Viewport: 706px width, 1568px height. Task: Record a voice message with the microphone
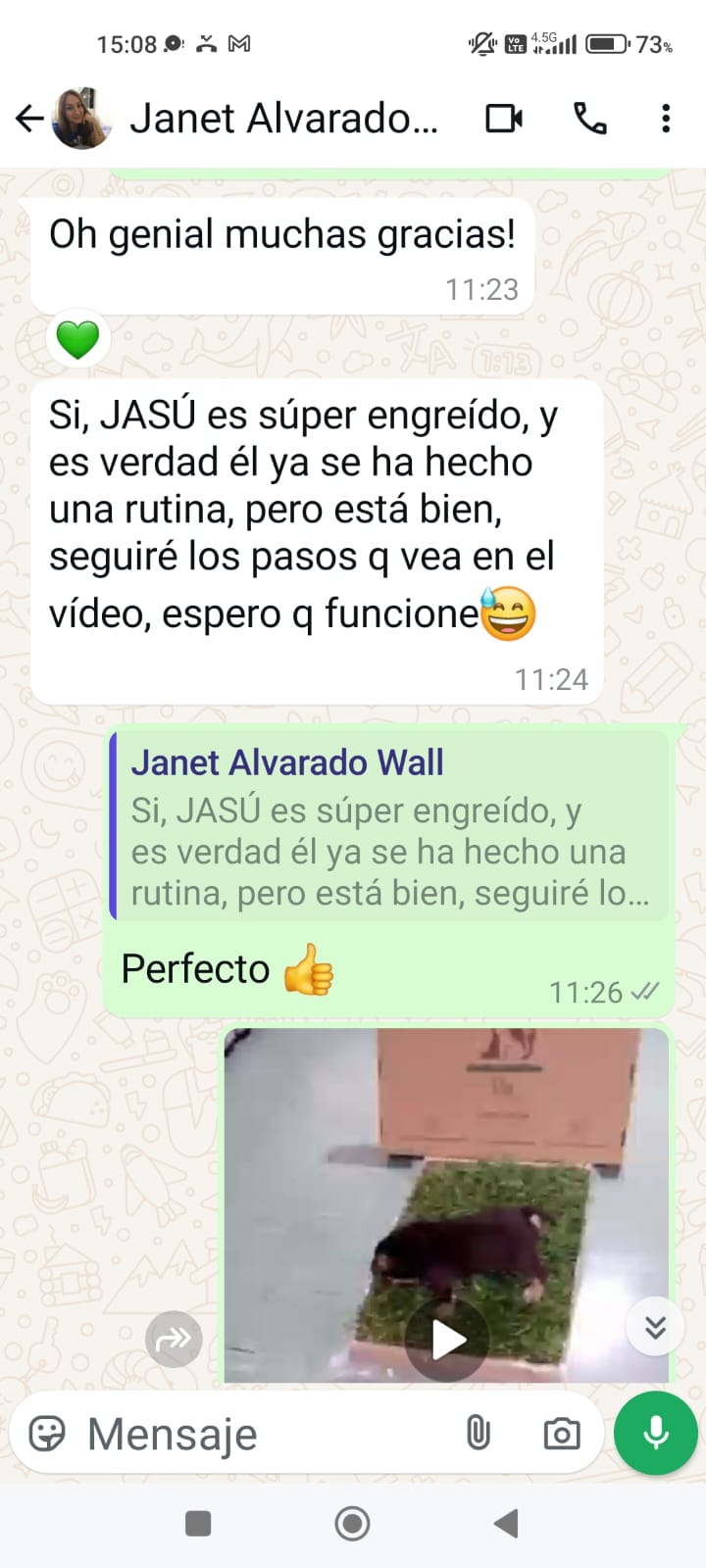coord(655,1433)
